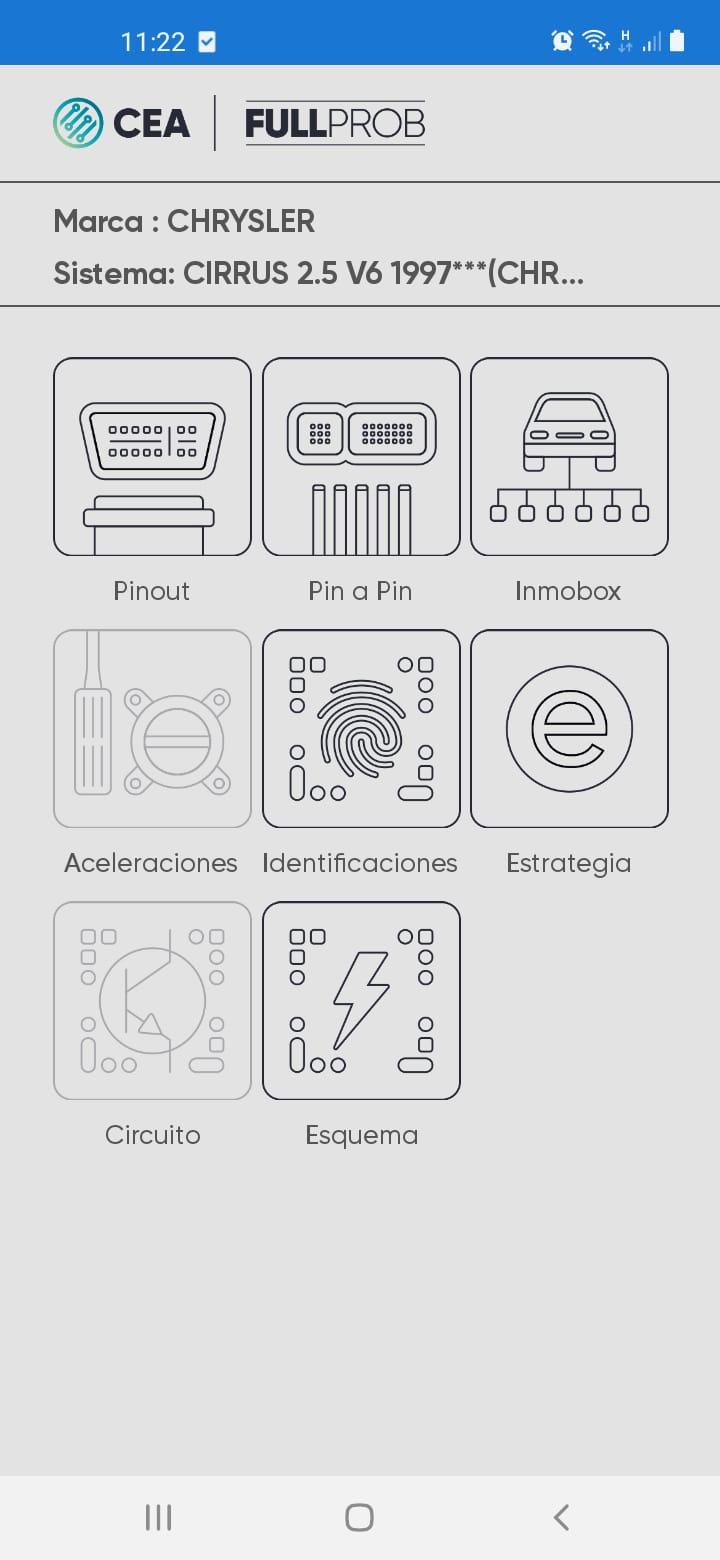Open the Estrategia tile
The height and width of the screenshot is (1560, 720).
[x=569, y=729]
